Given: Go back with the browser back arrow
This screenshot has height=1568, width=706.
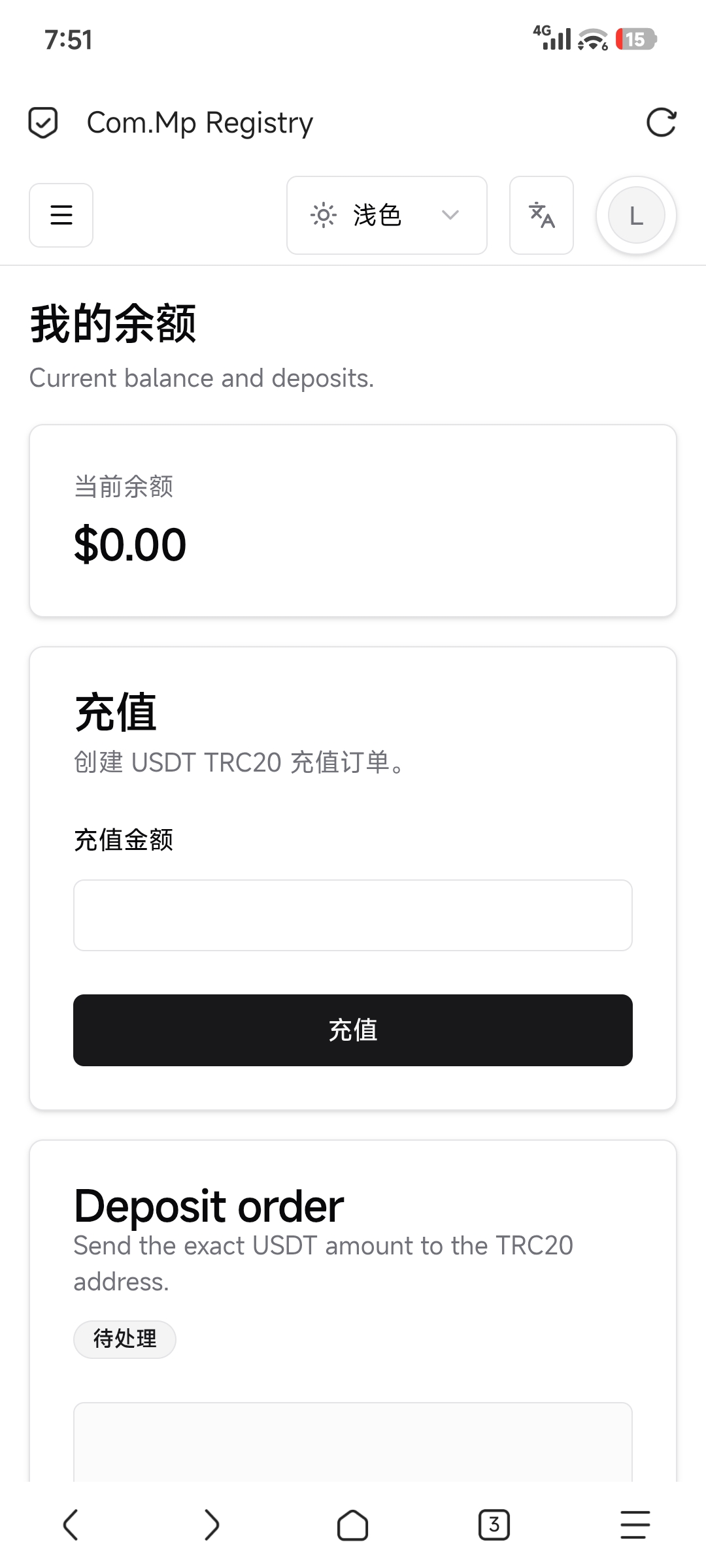Looking at the screenshot, I should (x=71, y=1525).
